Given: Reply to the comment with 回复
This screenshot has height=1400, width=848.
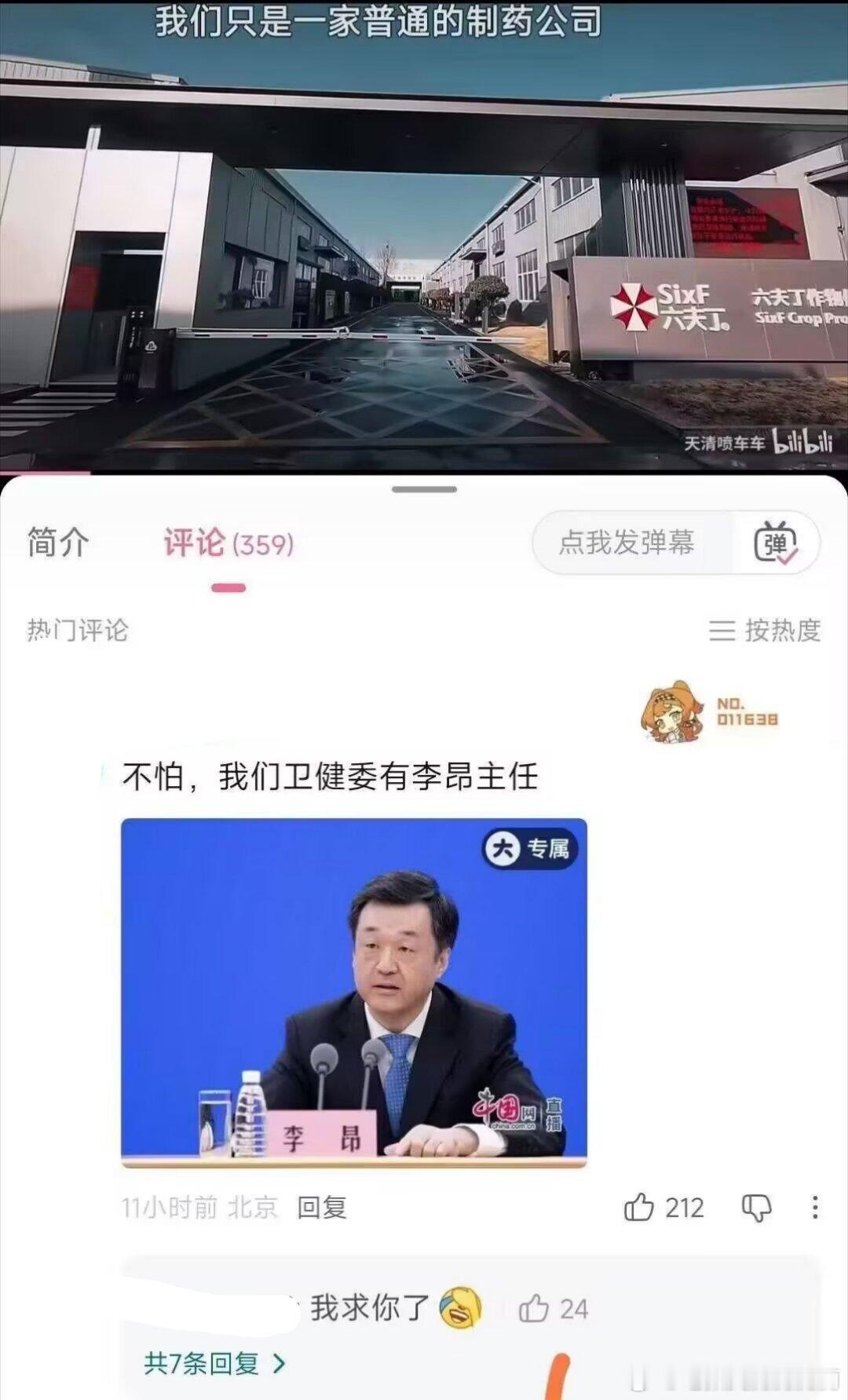Looking at the screenshot, I should pyautogui.click(x=322, y=1207).
